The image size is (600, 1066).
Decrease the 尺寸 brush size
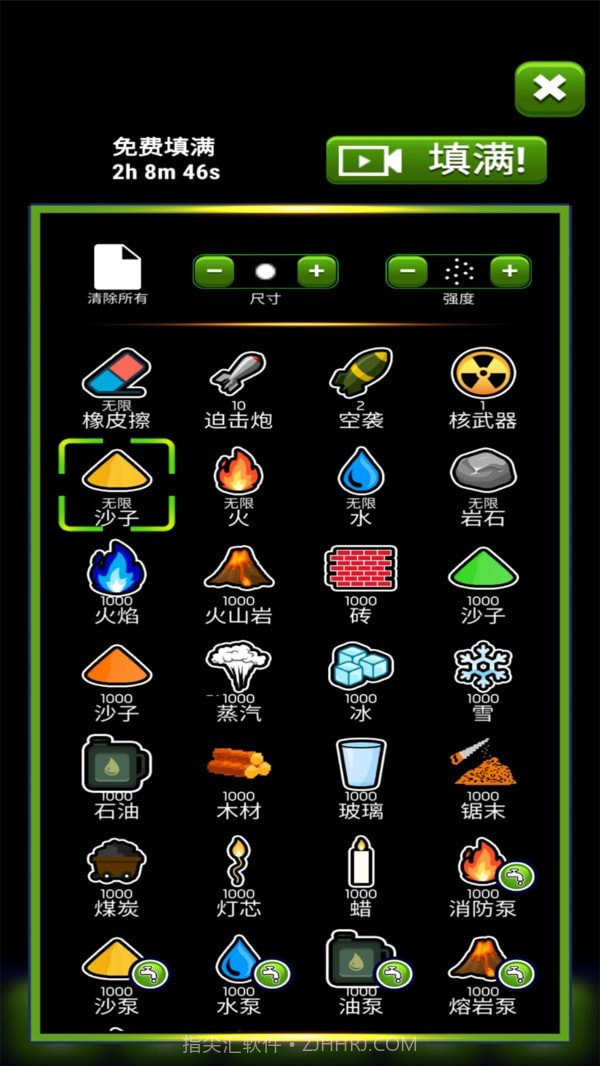click(215, 271)
